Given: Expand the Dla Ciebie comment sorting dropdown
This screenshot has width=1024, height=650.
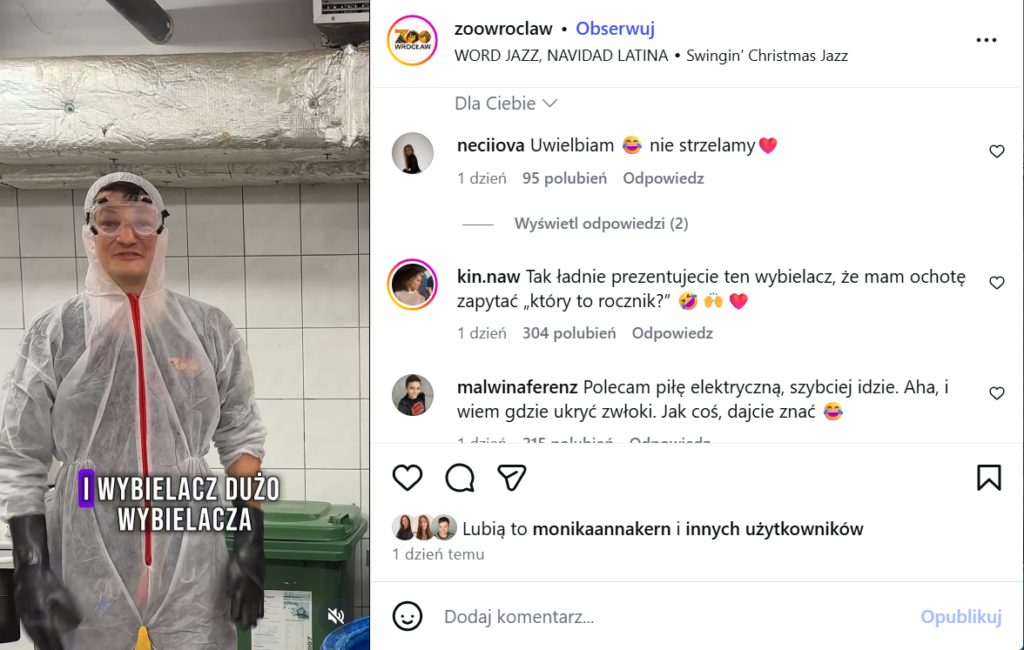Looking at the screenshot, I should click(506, 103).
